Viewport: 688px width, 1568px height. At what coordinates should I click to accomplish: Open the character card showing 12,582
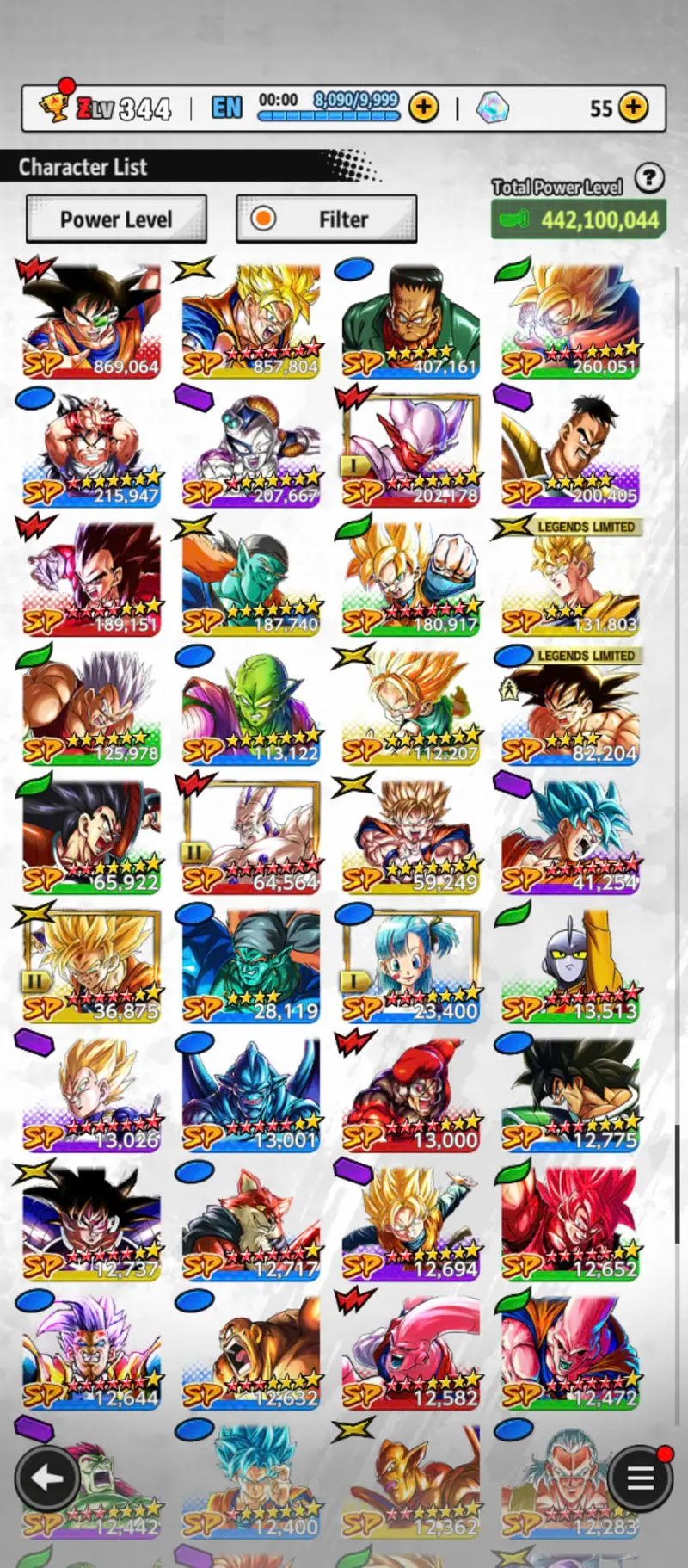tap(410, 1353)
